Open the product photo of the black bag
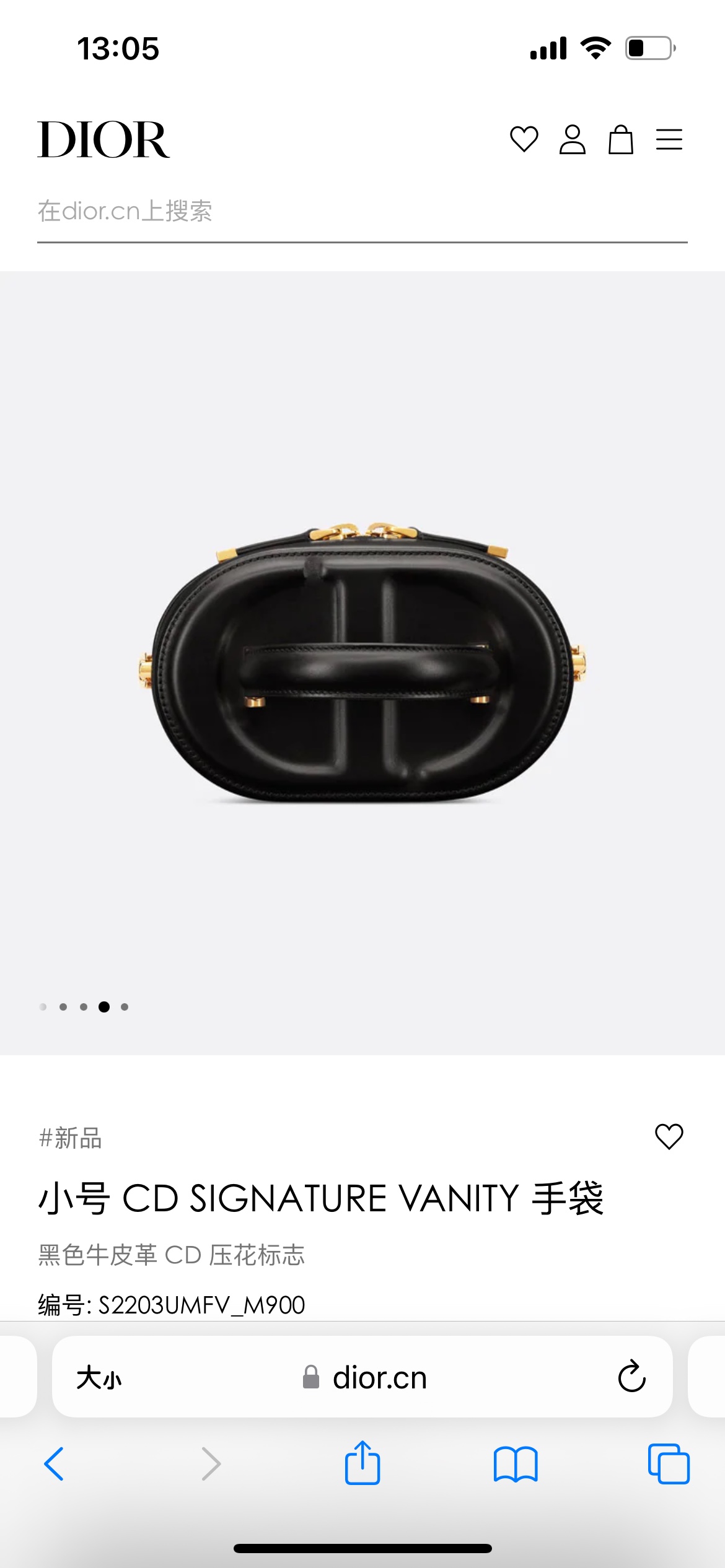Image resolution: width=725 pixels, height=1568 pixels. (362, 663)
